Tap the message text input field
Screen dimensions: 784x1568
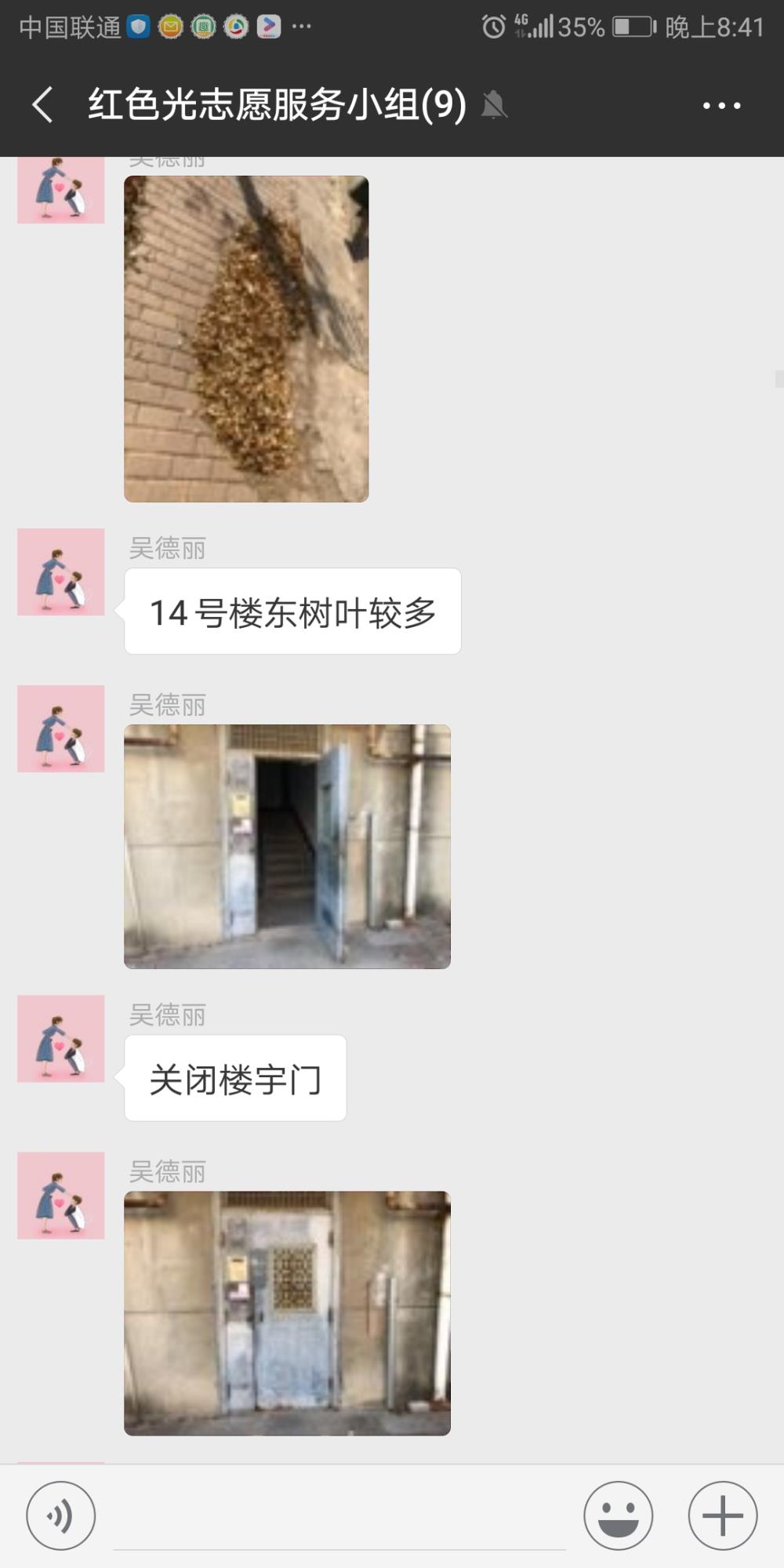click(339, 1517)
